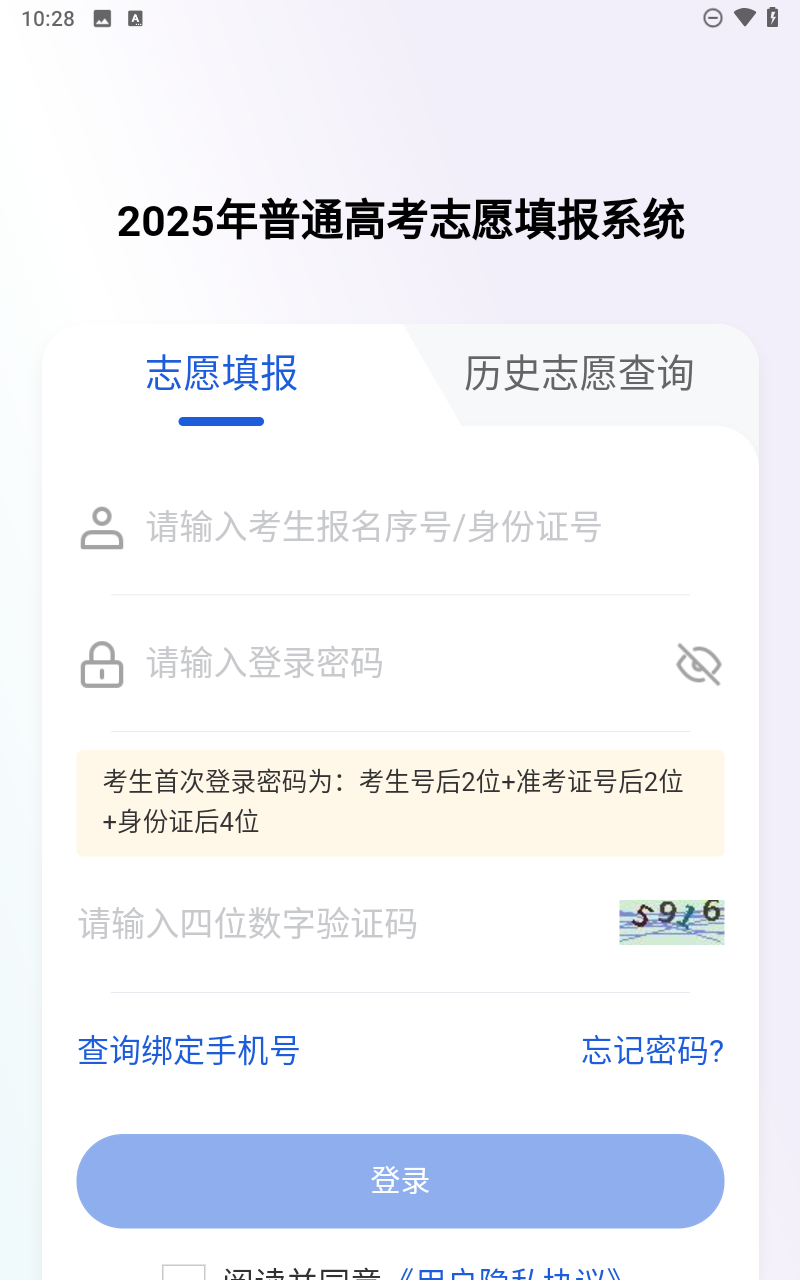The image size is (800, 1280).
Task: Open the 用户隐私协议 link
Action: pos(510,1272)
